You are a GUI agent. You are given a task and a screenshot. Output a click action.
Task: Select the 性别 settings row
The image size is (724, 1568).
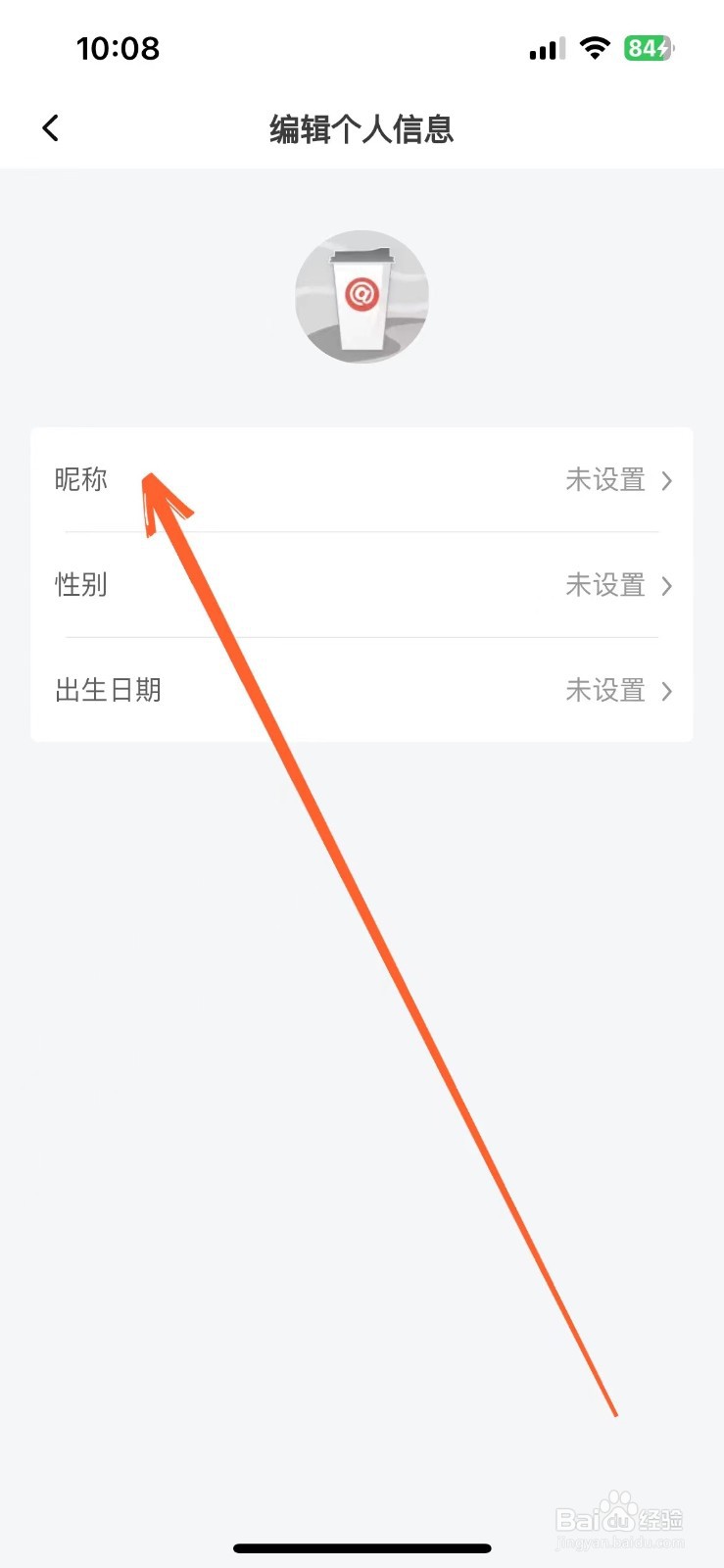[362, 586]
